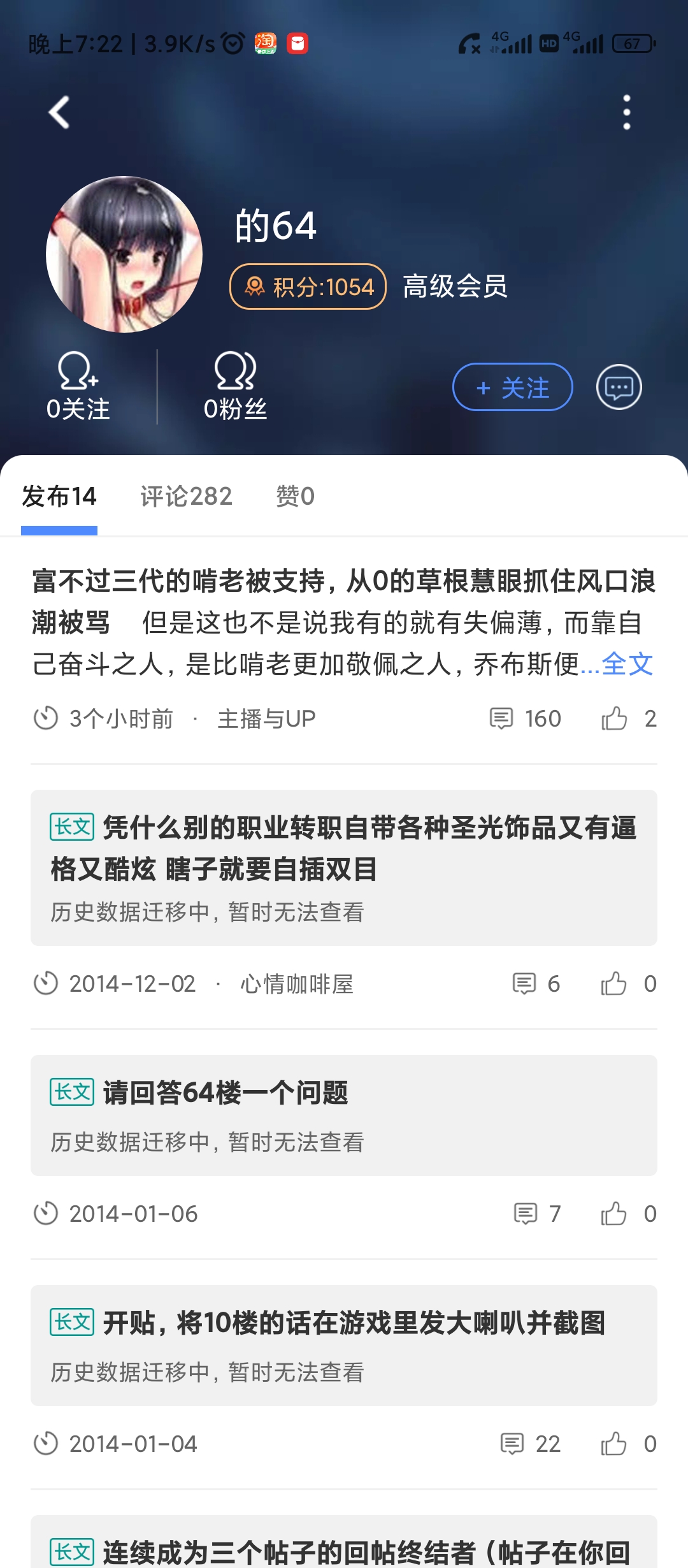The height and width of the screenshot is (1568, 688).
Task: Open the three-dot overflow menu
Action: [626, 113]
